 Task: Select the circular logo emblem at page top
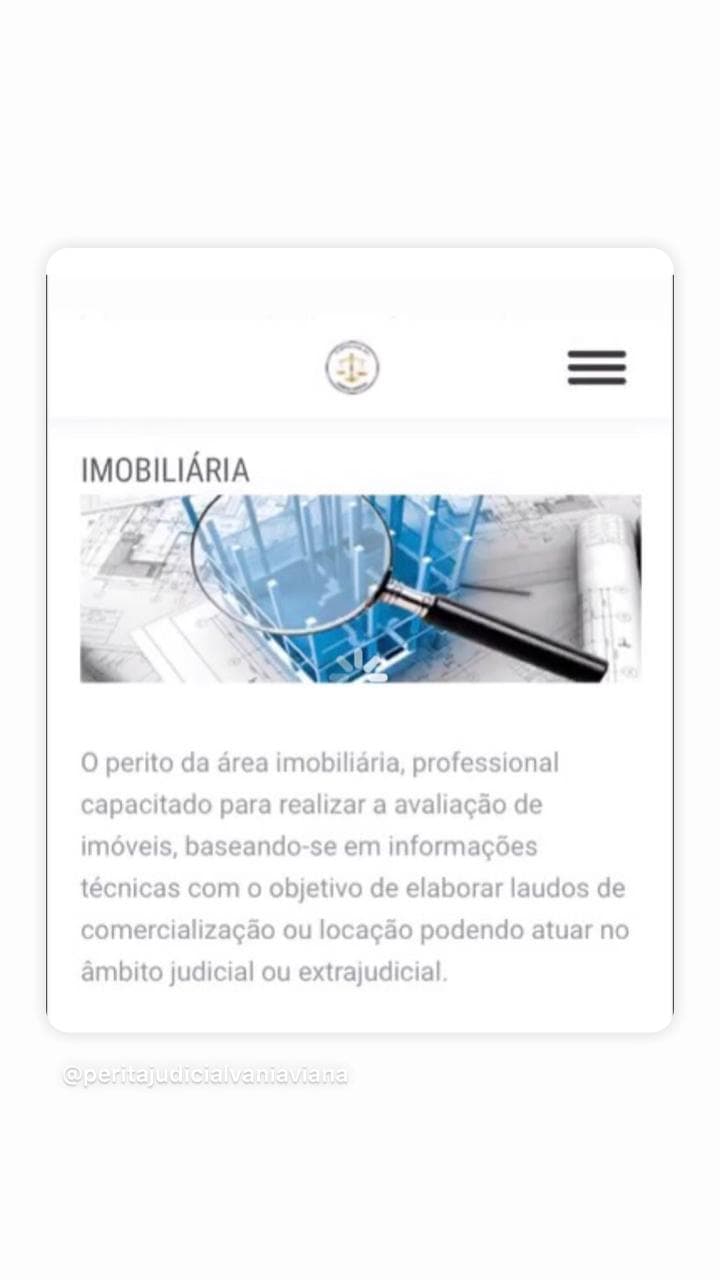pos(351,368)
